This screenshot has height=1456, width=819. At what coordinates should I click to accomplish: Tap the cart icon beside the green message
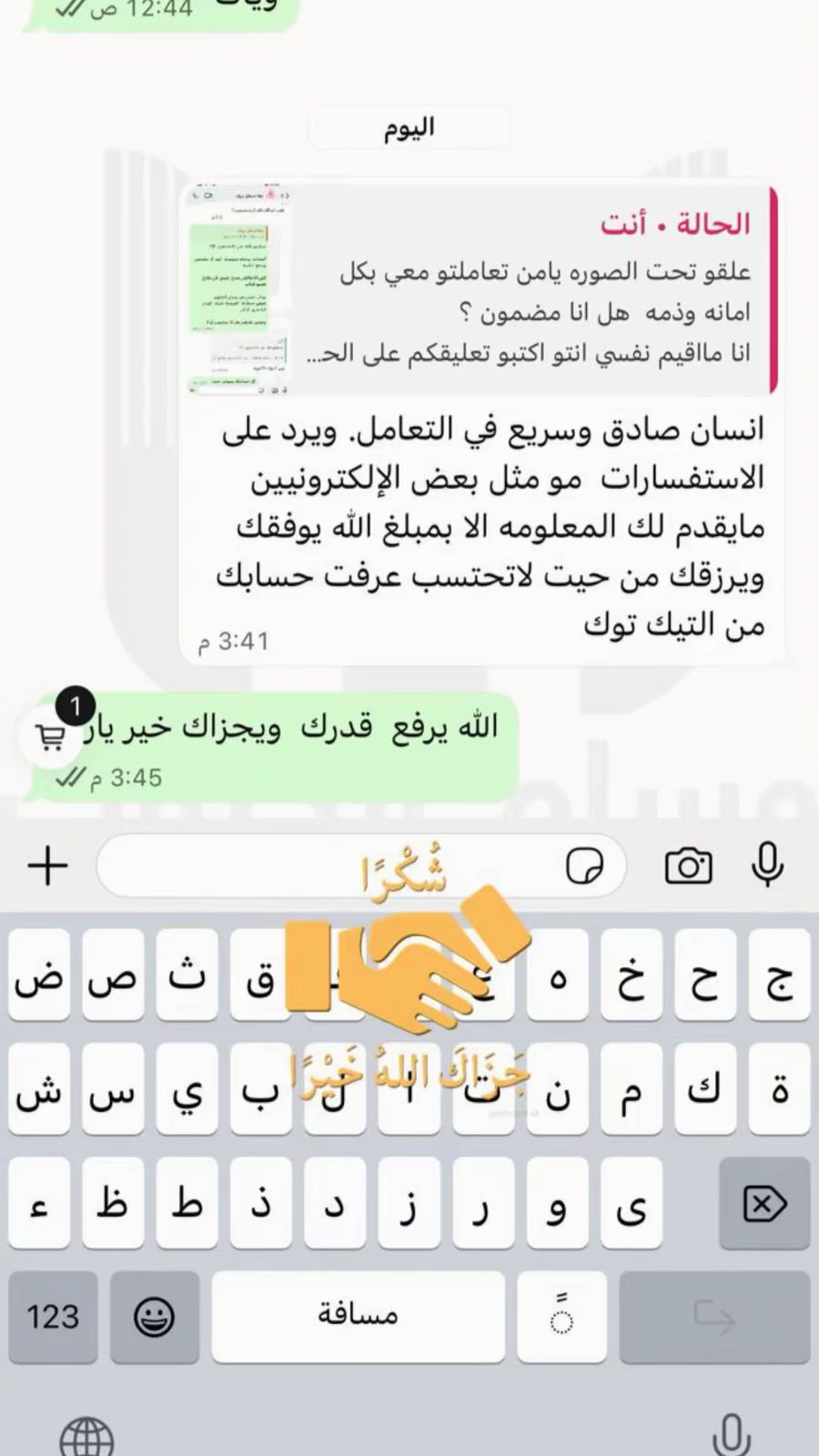(x=49, y=738)
